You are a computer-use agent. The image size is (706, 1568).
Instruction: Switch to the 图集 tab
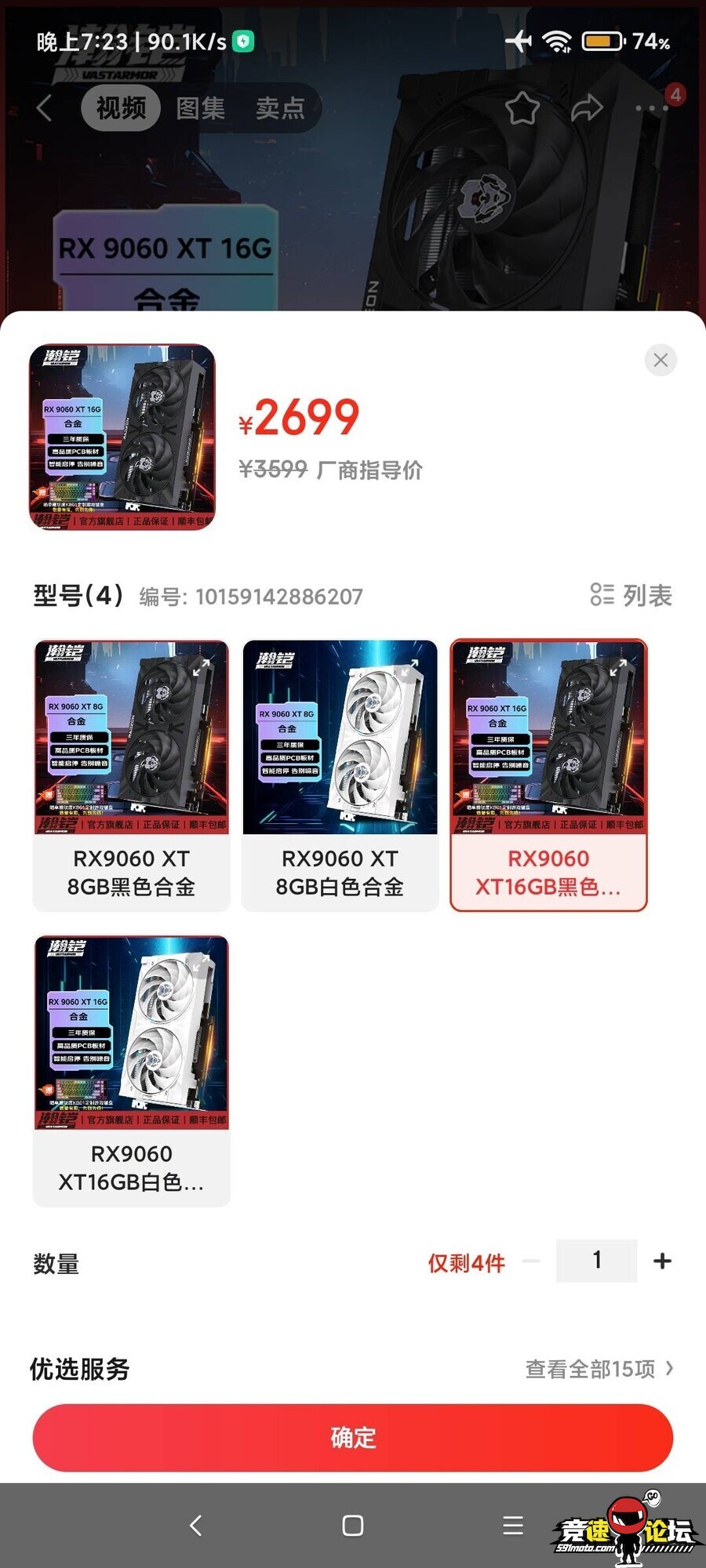pos(201,108)
